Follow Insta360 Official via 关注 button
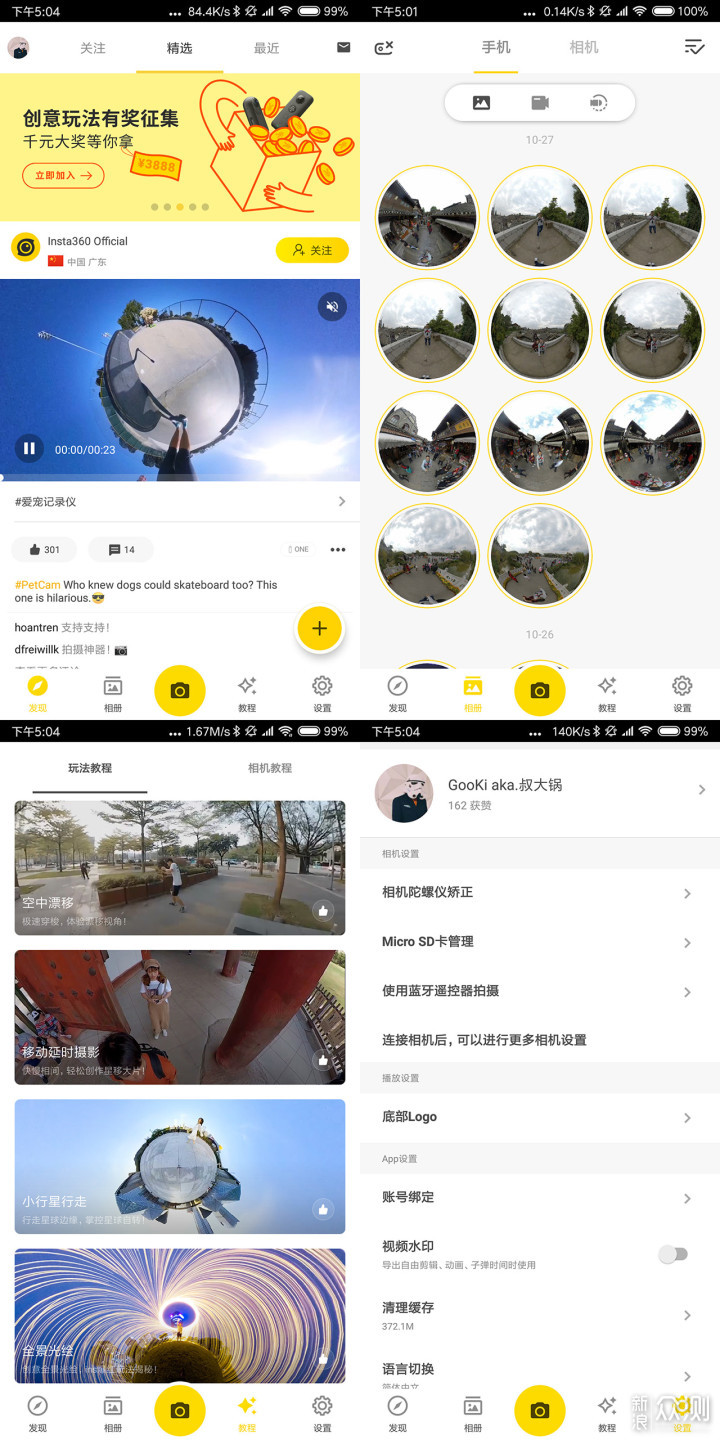 pyautogui.click(x=312, y=250)
